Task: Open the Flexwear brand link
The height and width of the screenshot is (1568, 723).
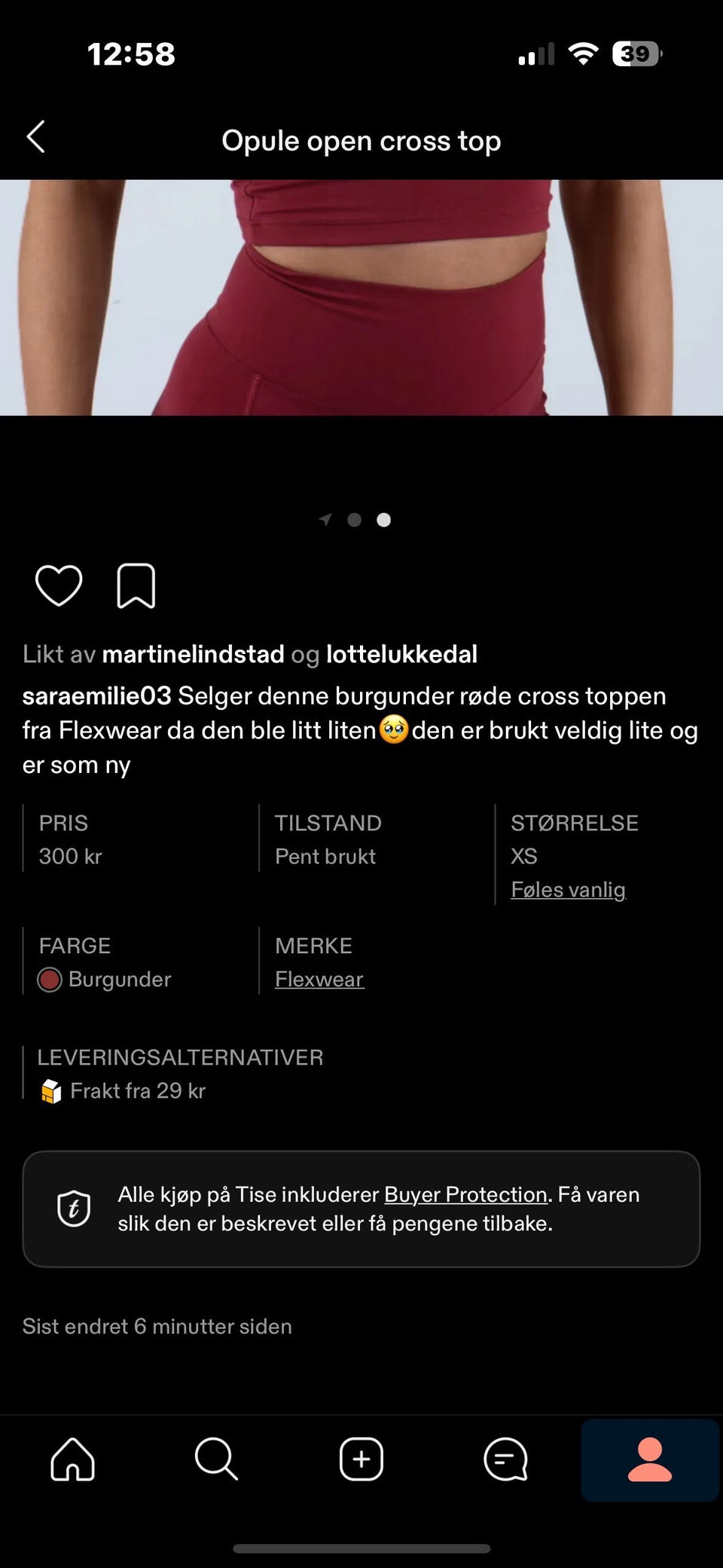Action: [319, 979]
